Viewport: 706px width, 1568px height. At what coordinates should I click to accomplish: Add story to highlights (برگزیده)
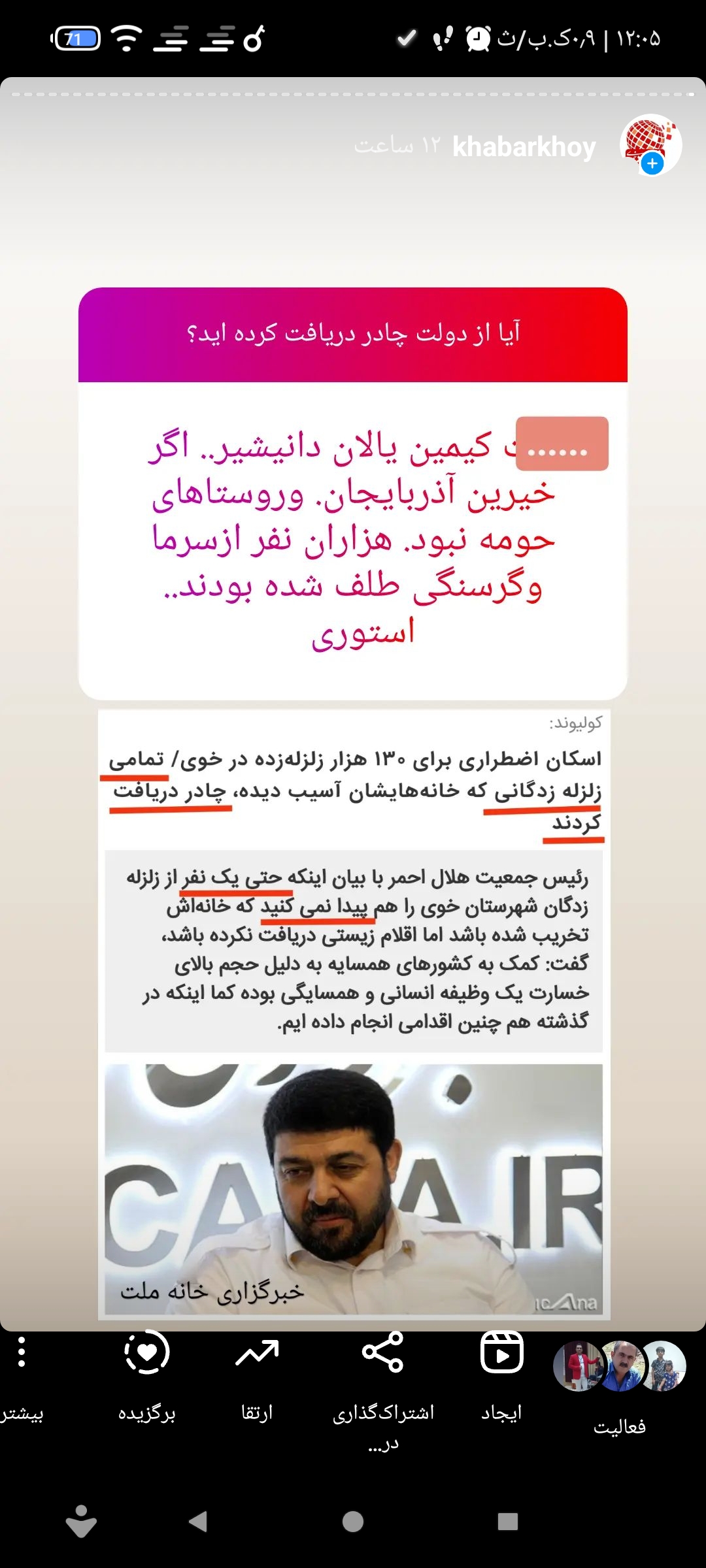click(146, 1371)
